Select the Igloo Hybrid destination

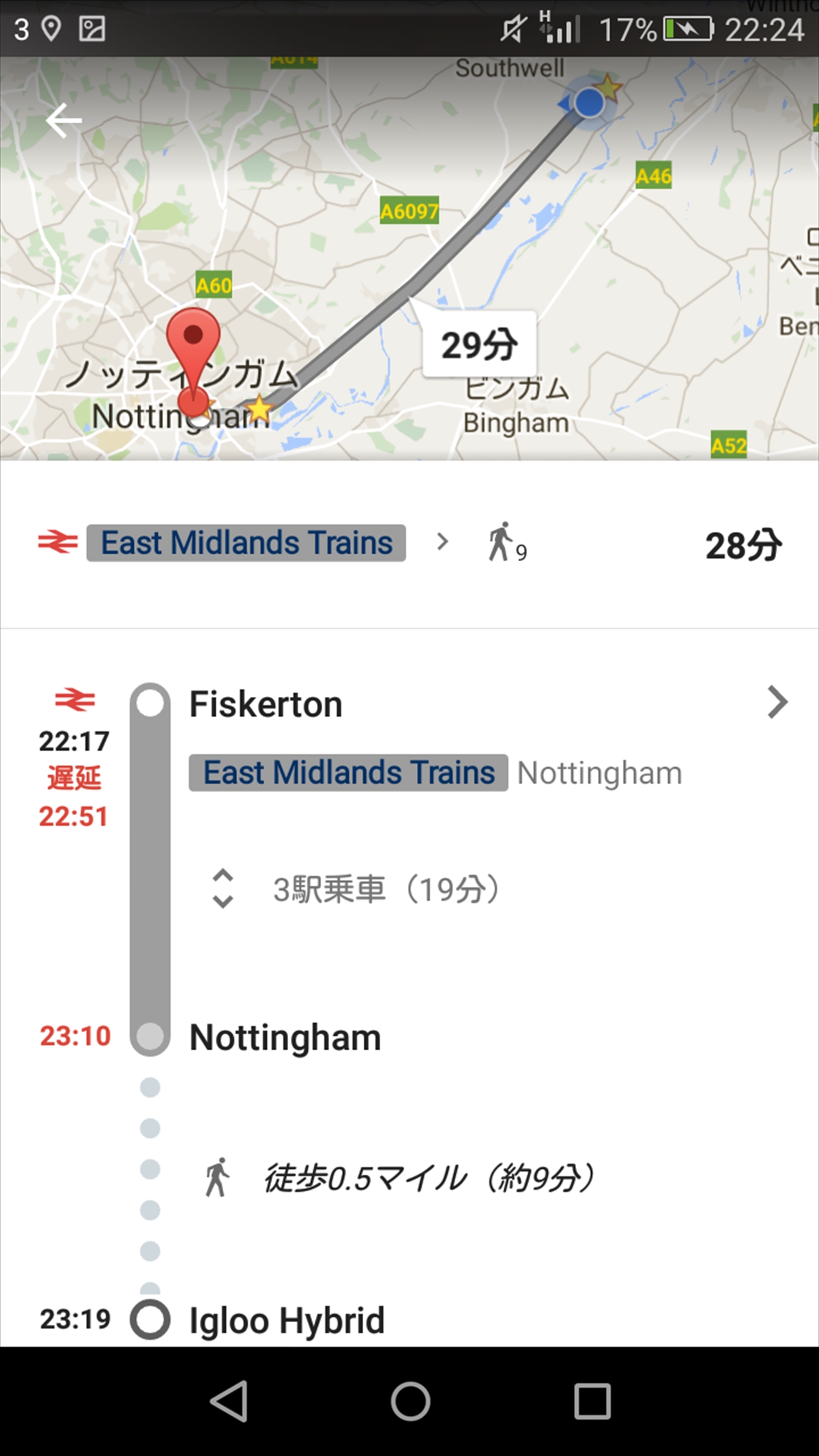click(x=287, y=1320)
